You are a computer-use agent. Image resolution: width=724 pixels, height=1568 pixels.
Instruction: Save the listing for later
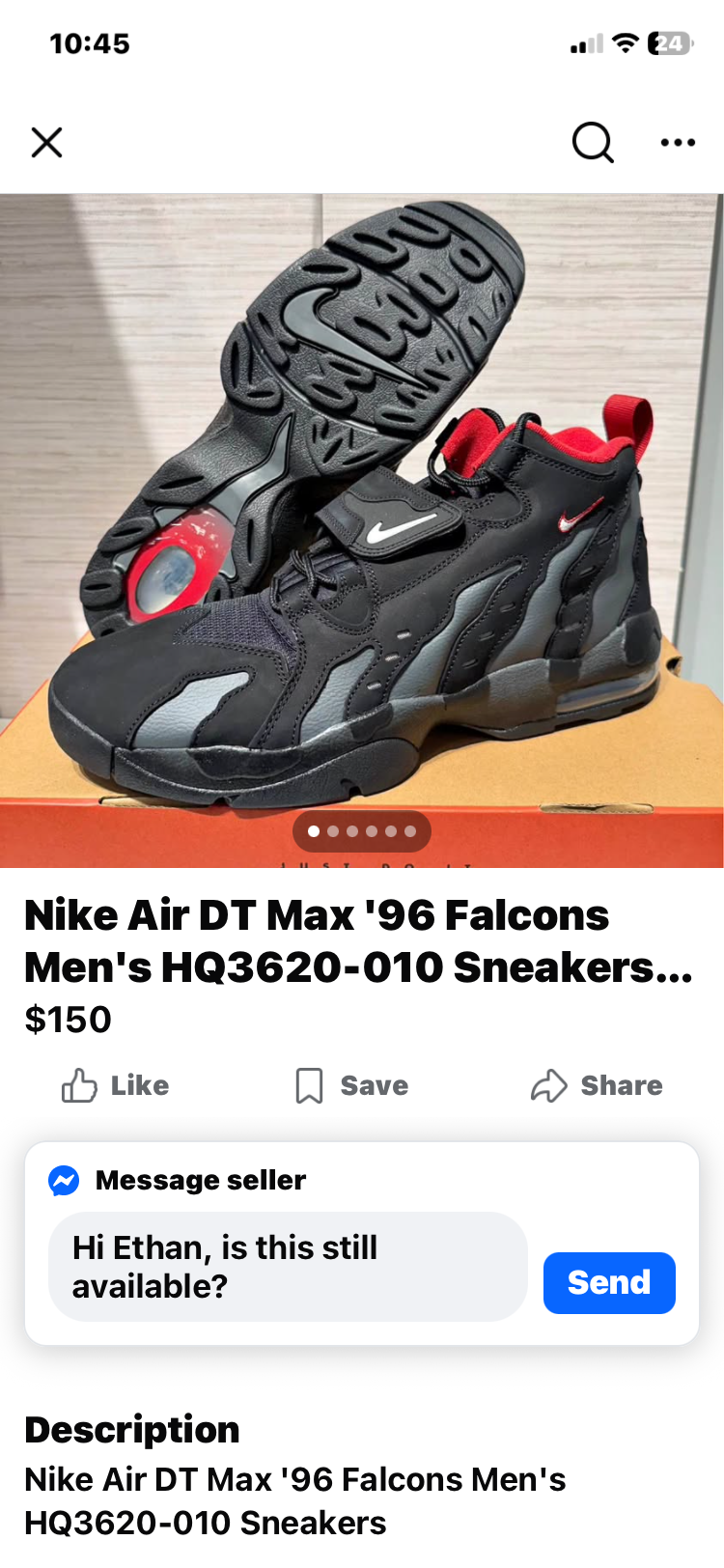[352, 1086]
